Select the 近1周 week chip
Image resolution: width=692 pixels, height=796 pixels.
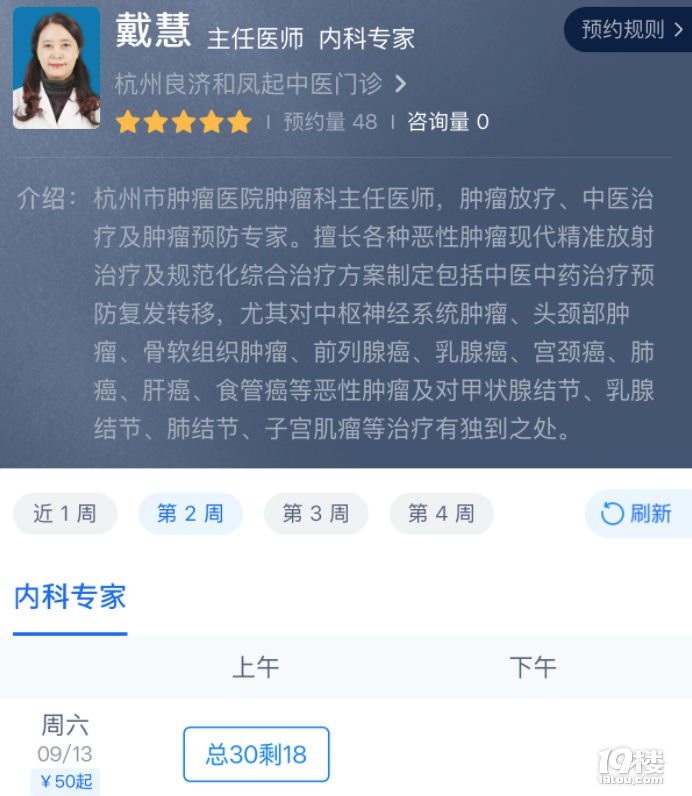pyautogui.click(x=65, y=514)
